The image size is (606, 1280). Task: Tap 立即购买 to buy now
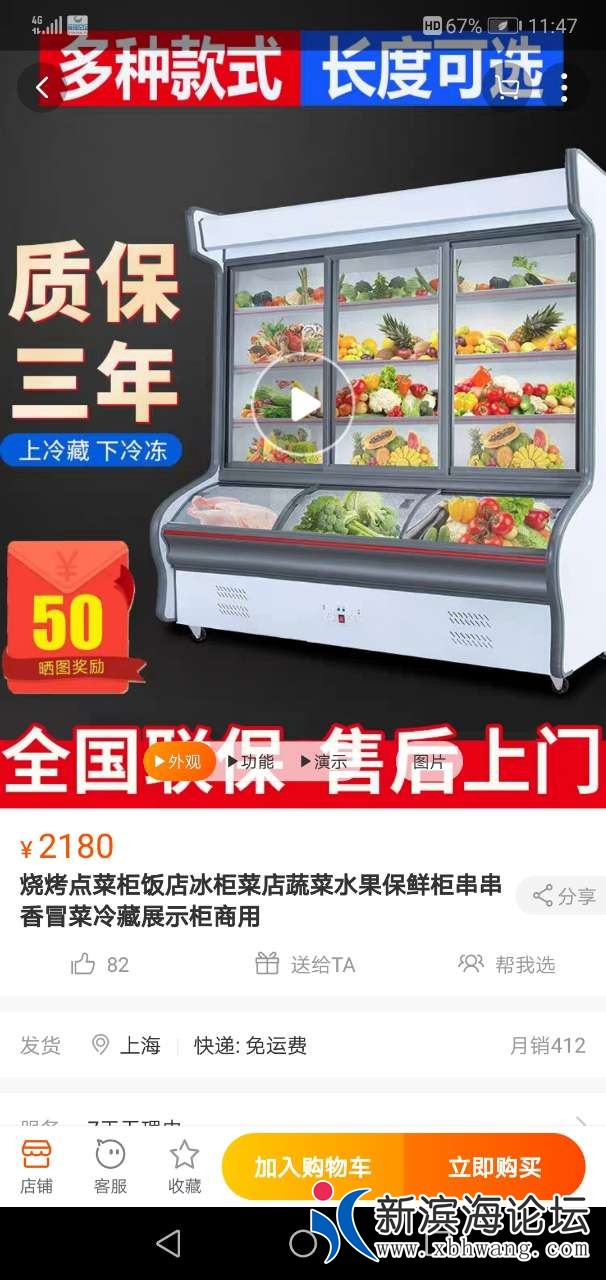pyautogui.click(x=494, y=1166)
